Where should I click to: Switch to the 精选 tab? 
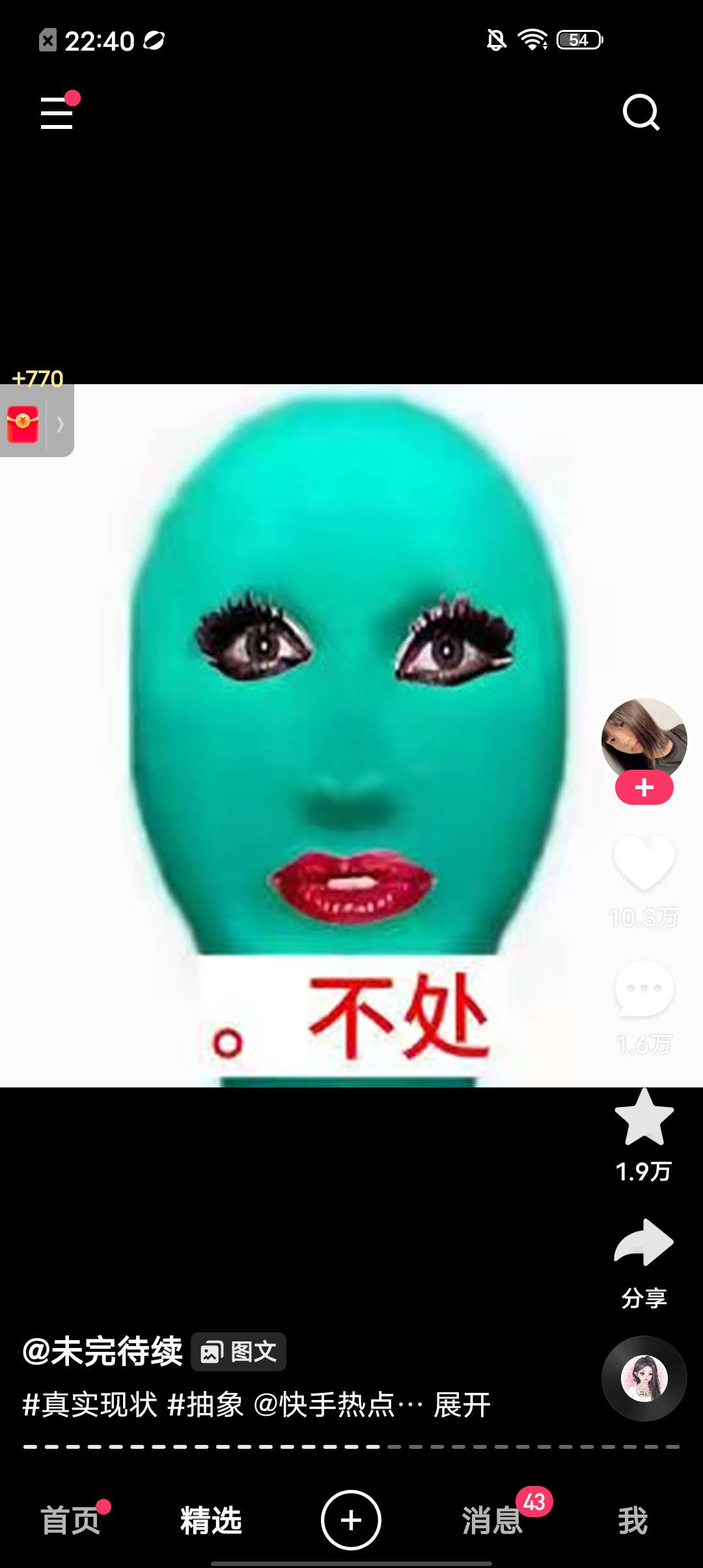[x=211, y=1520]
